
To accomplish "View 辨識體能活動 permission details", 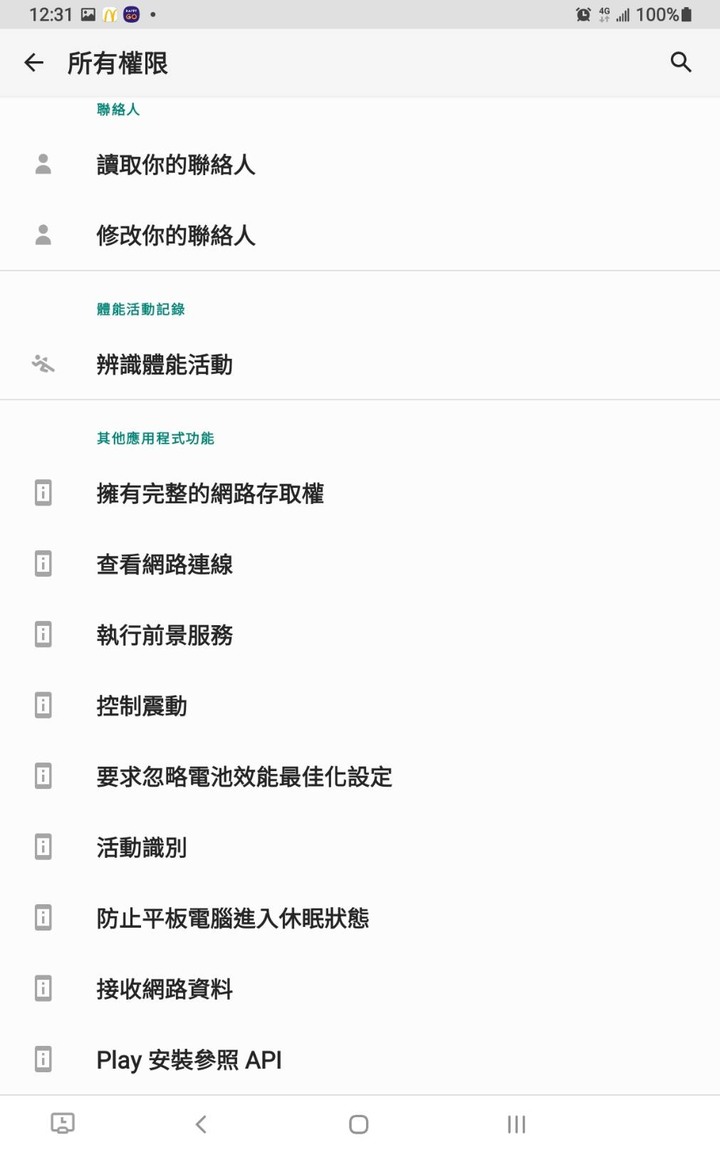I will 165,365.
